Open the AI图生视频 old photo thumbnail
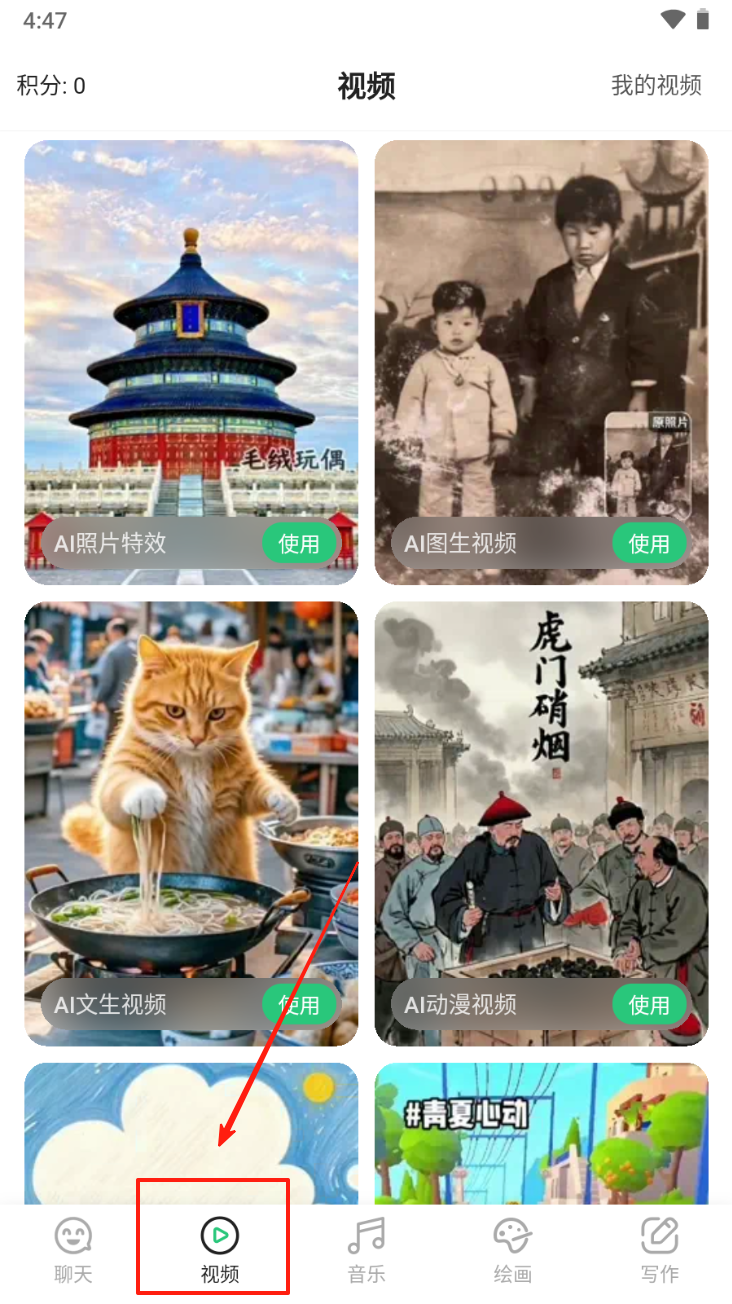The width and height of the screenshot is (732, 1304). coord(541,330)
